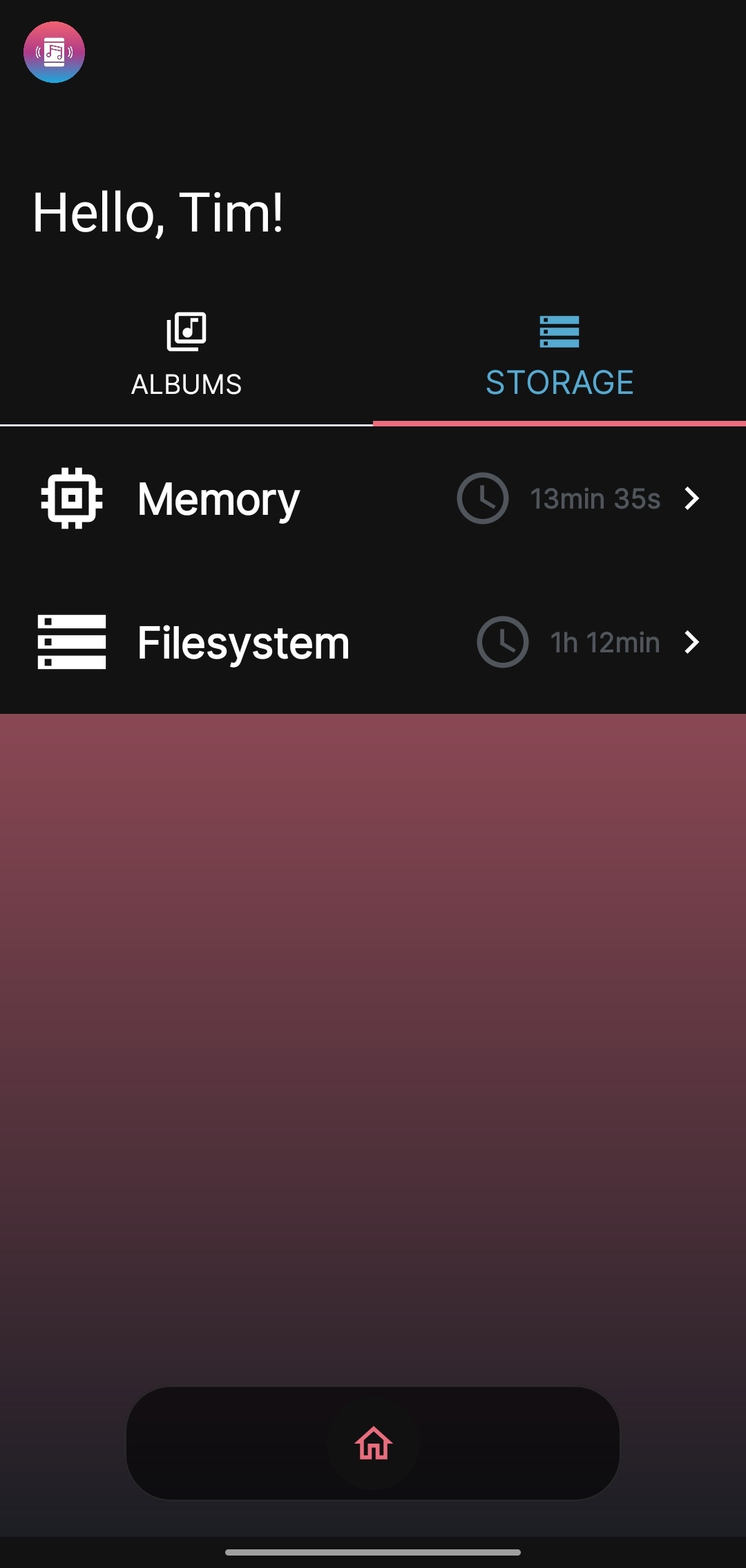Viewport: 746px width, 1568px height.
Task: Switch to the Albums tab
Action: click(186, 355)
